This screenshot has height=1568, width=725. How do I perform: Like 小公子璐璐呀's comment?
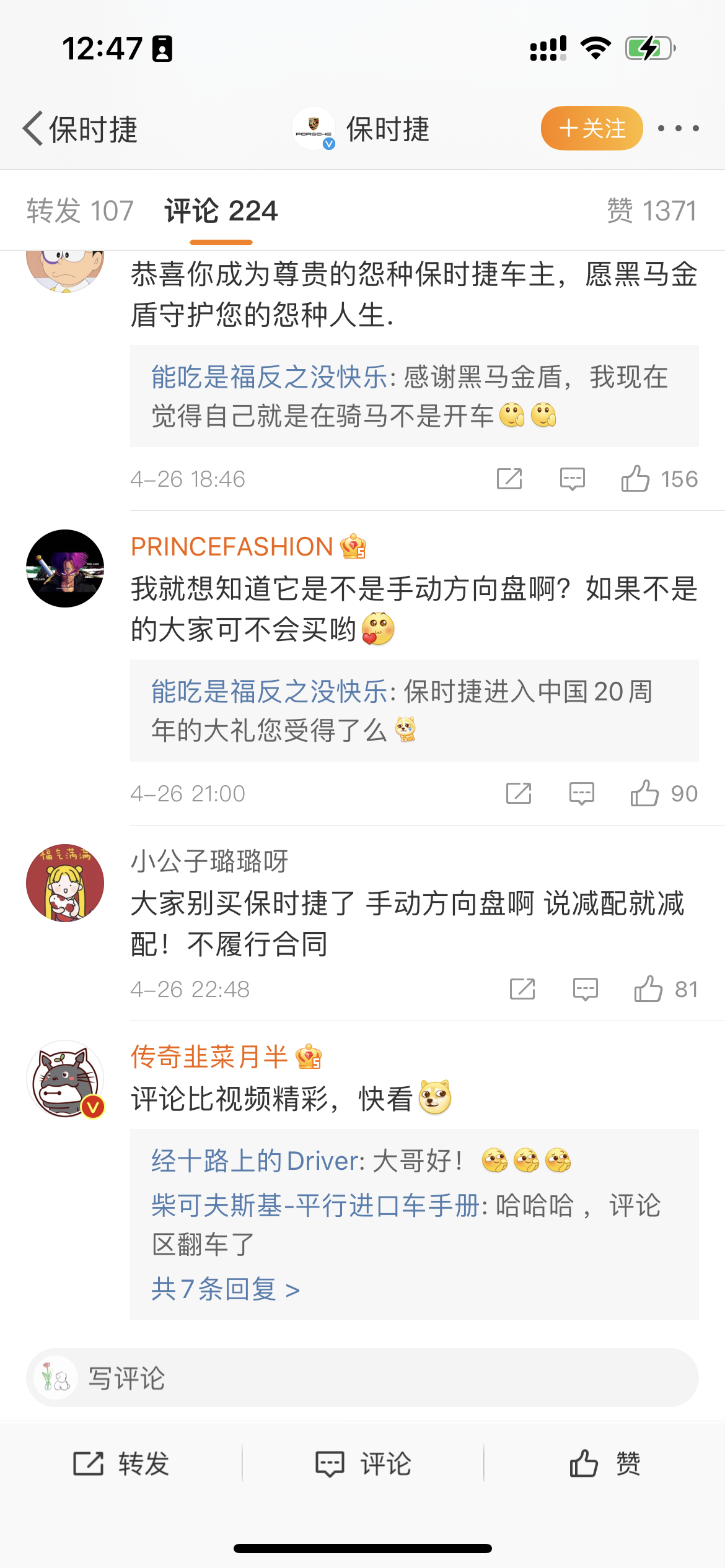click(649, 989)
